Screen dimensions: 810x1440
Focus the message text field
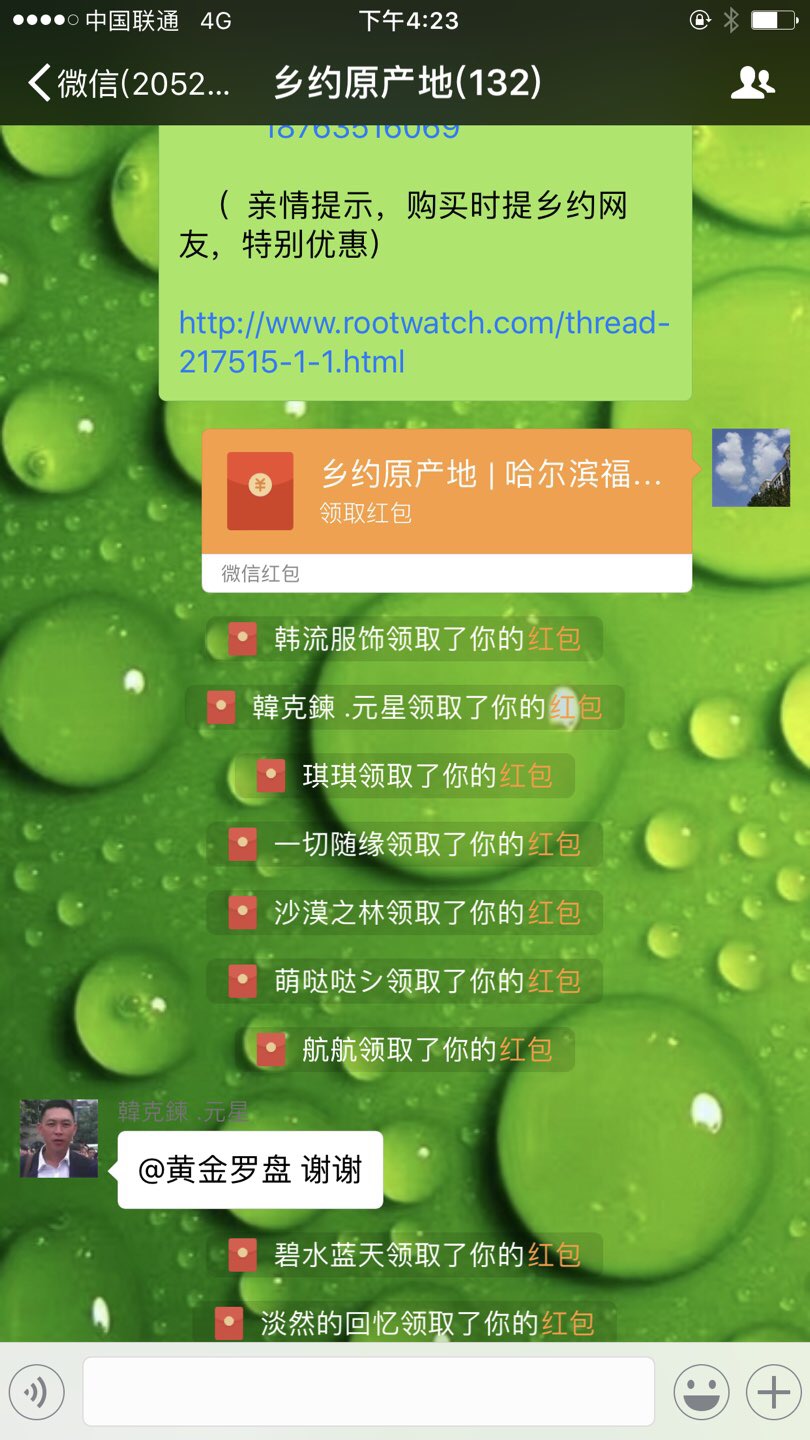pos(368,1391)
